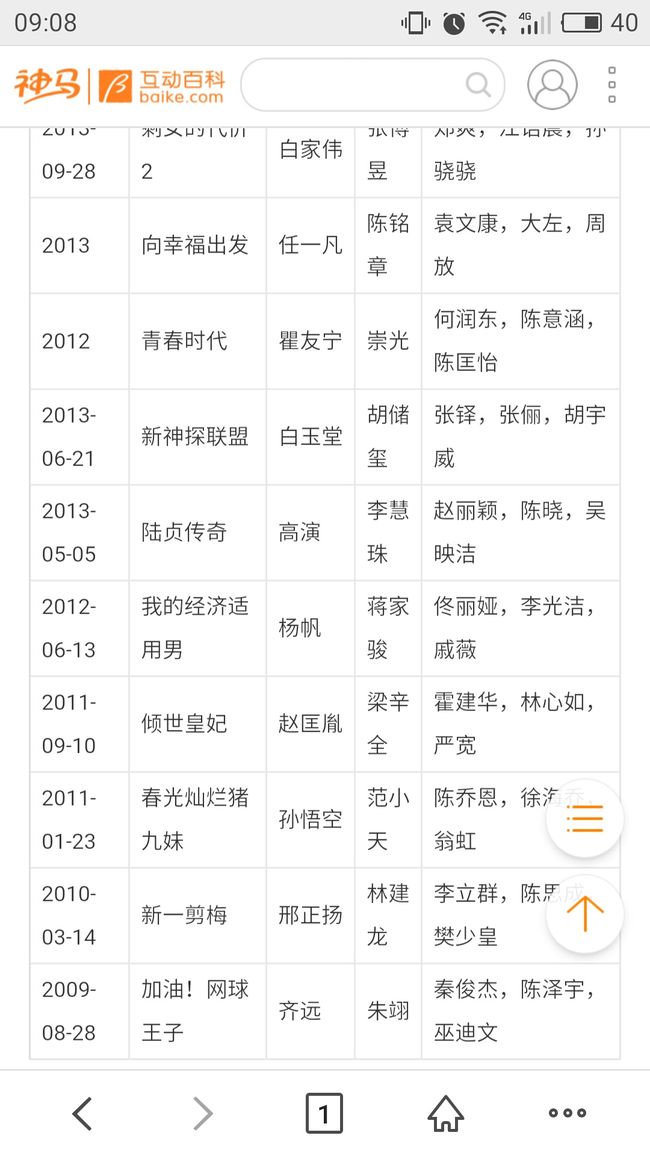This screenshot has height=1156, width=650.
Task: Open the three-dot menu in the header
Action: [x=612, y=85]
